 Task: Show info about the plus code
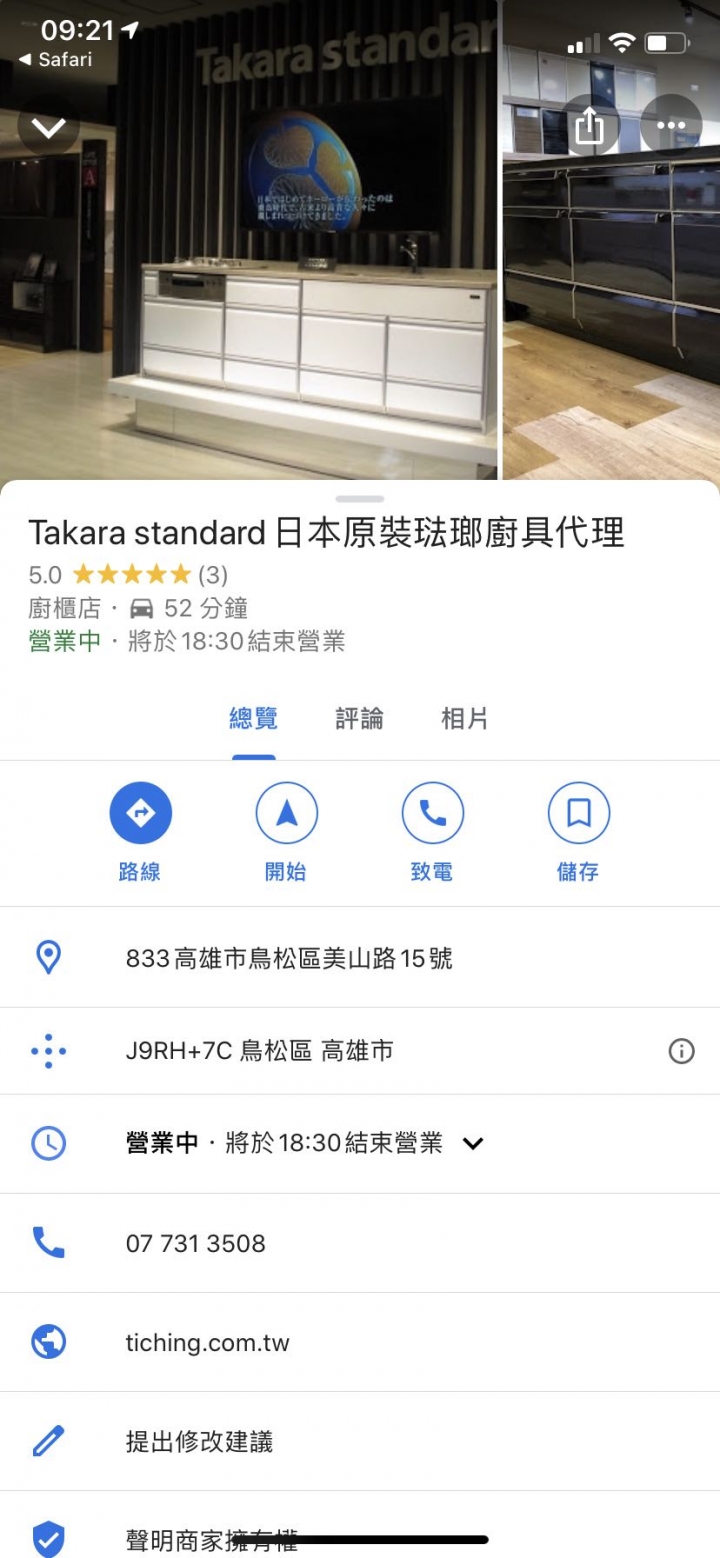681,1051
